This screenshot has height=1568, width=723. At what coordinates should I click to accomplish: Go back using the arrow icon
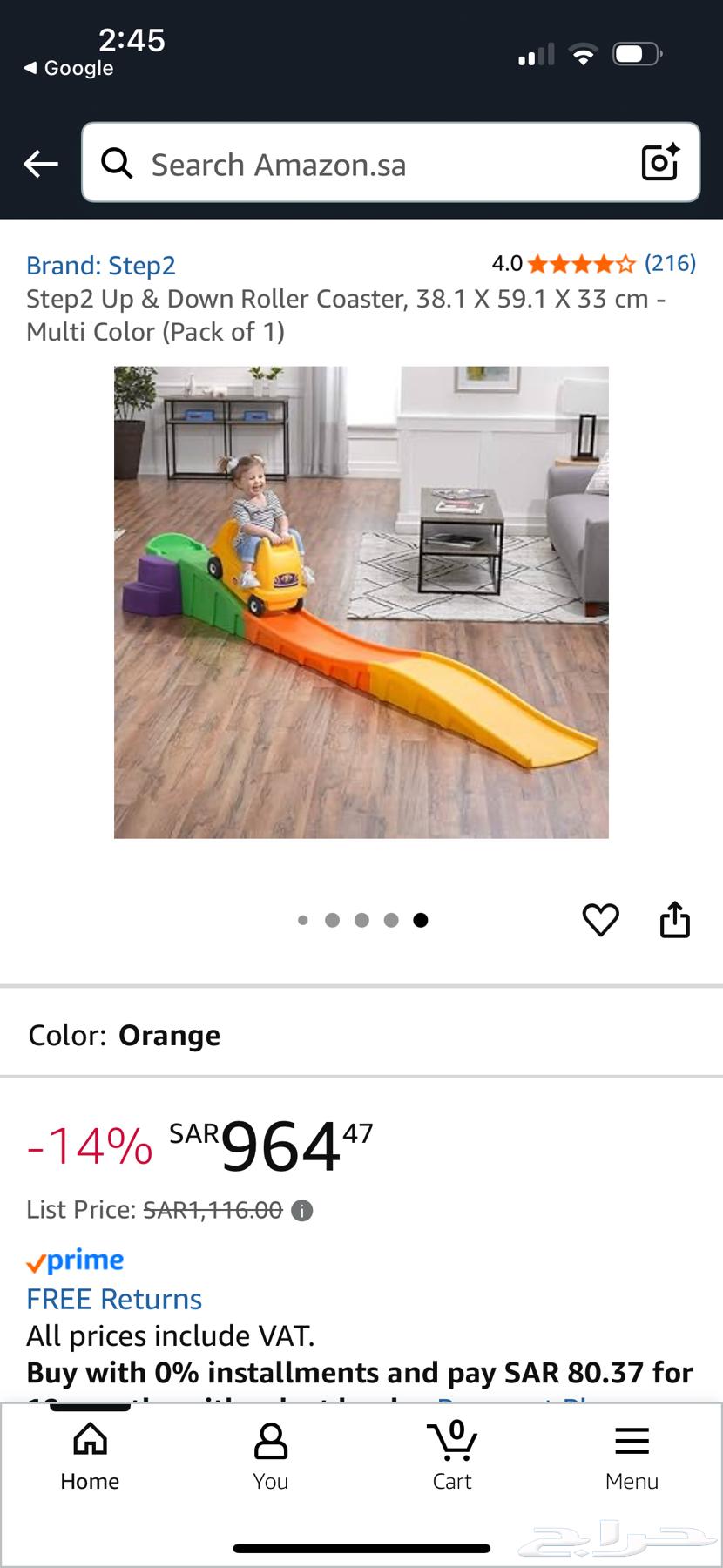pos(41,164)
